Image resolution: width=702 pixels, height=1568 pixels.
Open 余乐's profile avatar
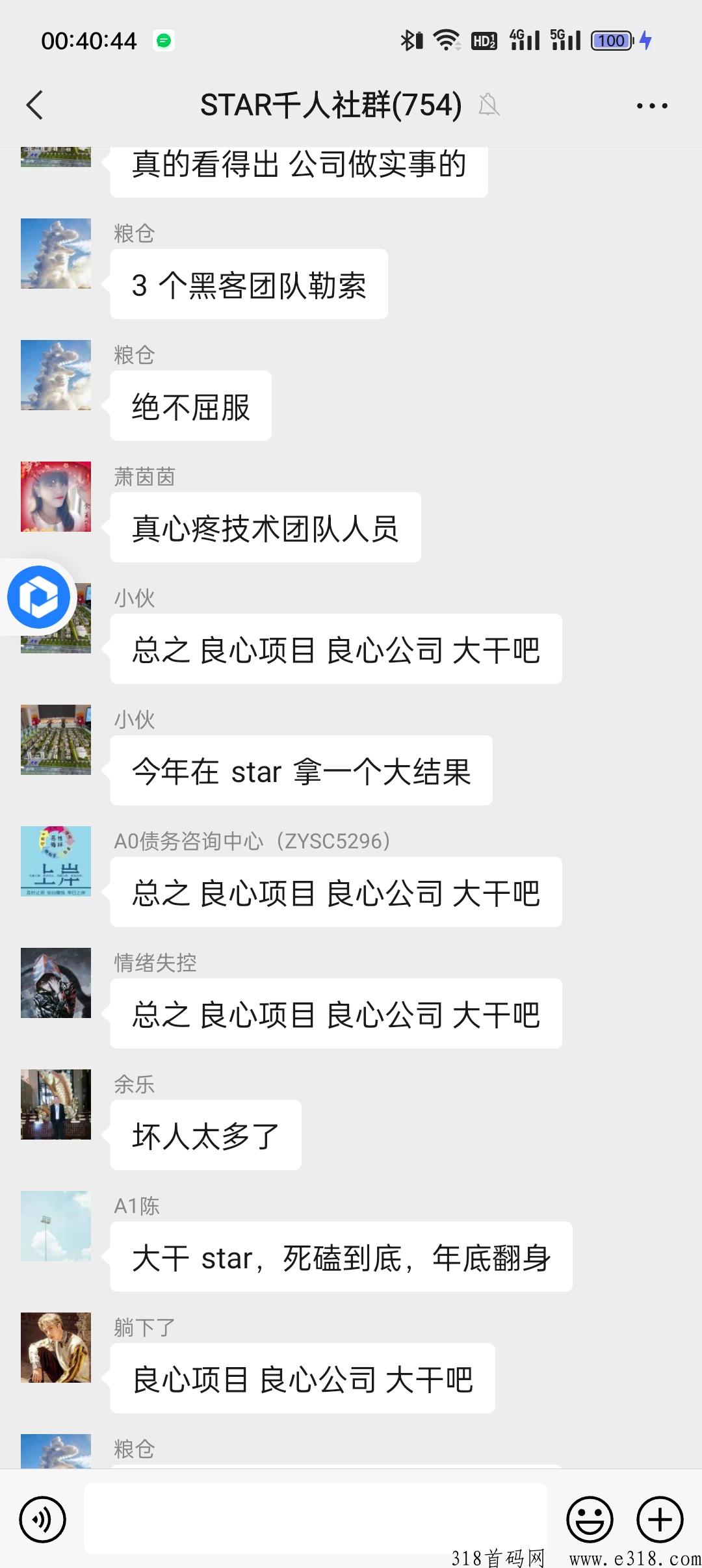[x=55, y=1105]
